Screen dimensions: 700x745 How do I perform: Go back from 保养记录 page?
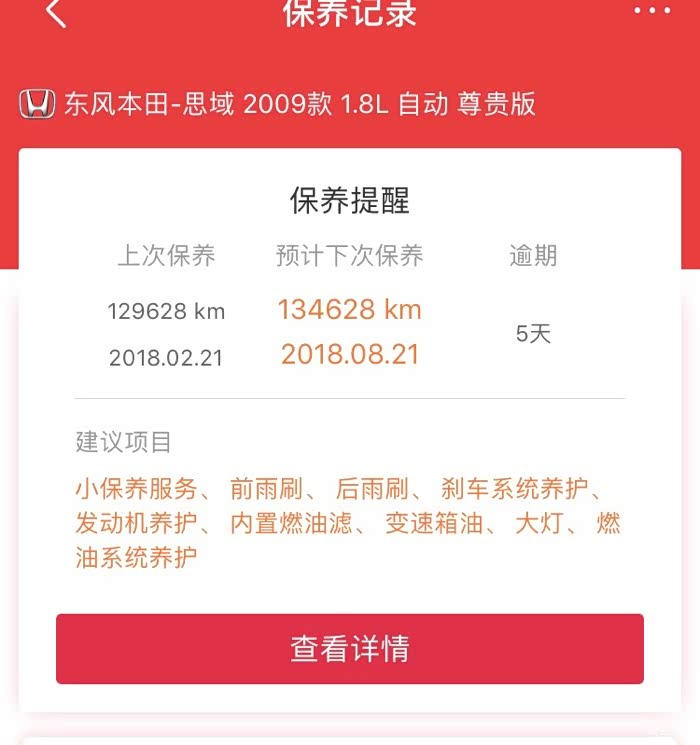click(x=56, y=13)
